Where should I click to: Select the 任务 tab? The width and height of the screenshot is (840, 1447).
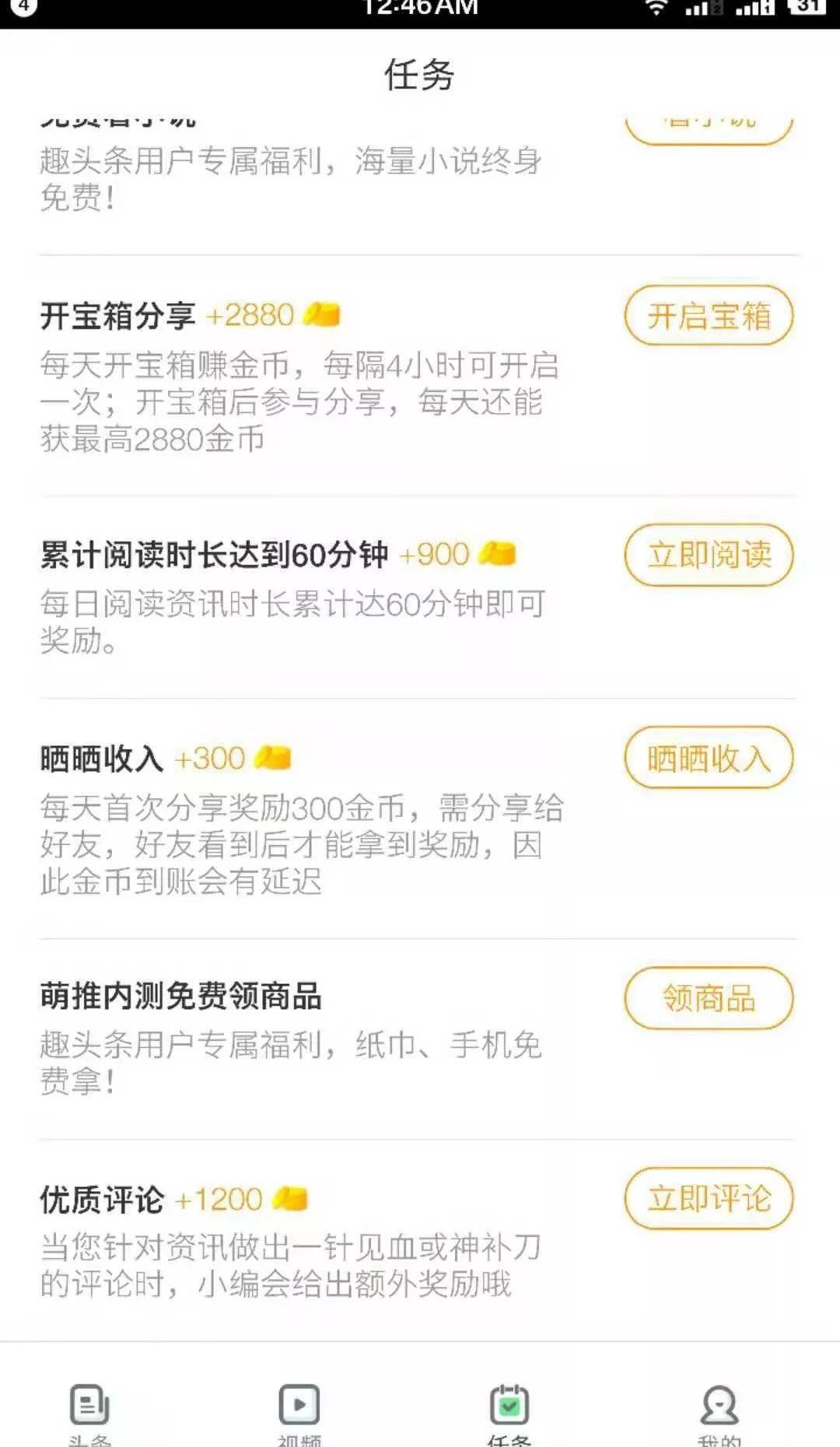[509, 1414]
